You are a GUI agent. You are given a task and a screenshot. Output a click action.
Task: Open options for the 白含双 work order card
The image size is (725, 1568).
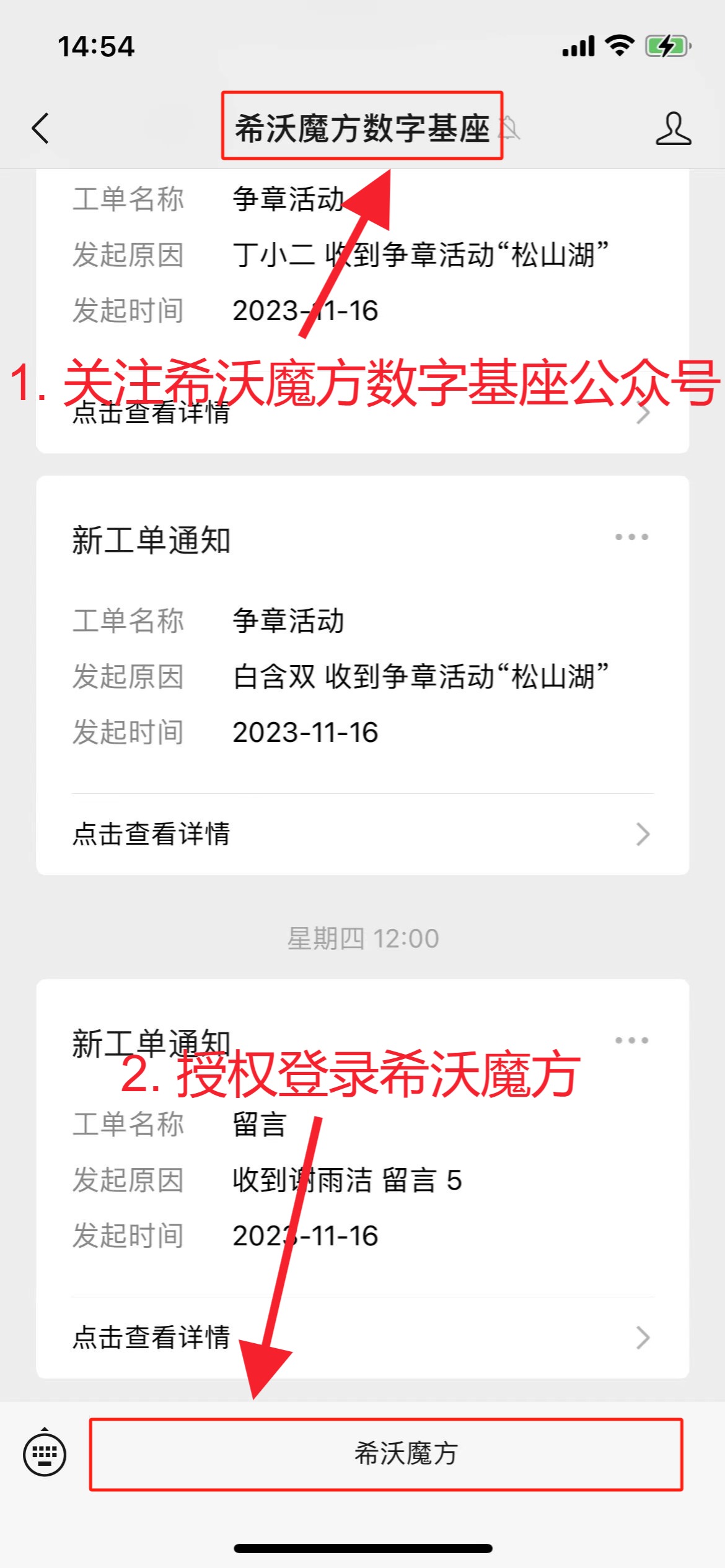(x=631, y=537)
